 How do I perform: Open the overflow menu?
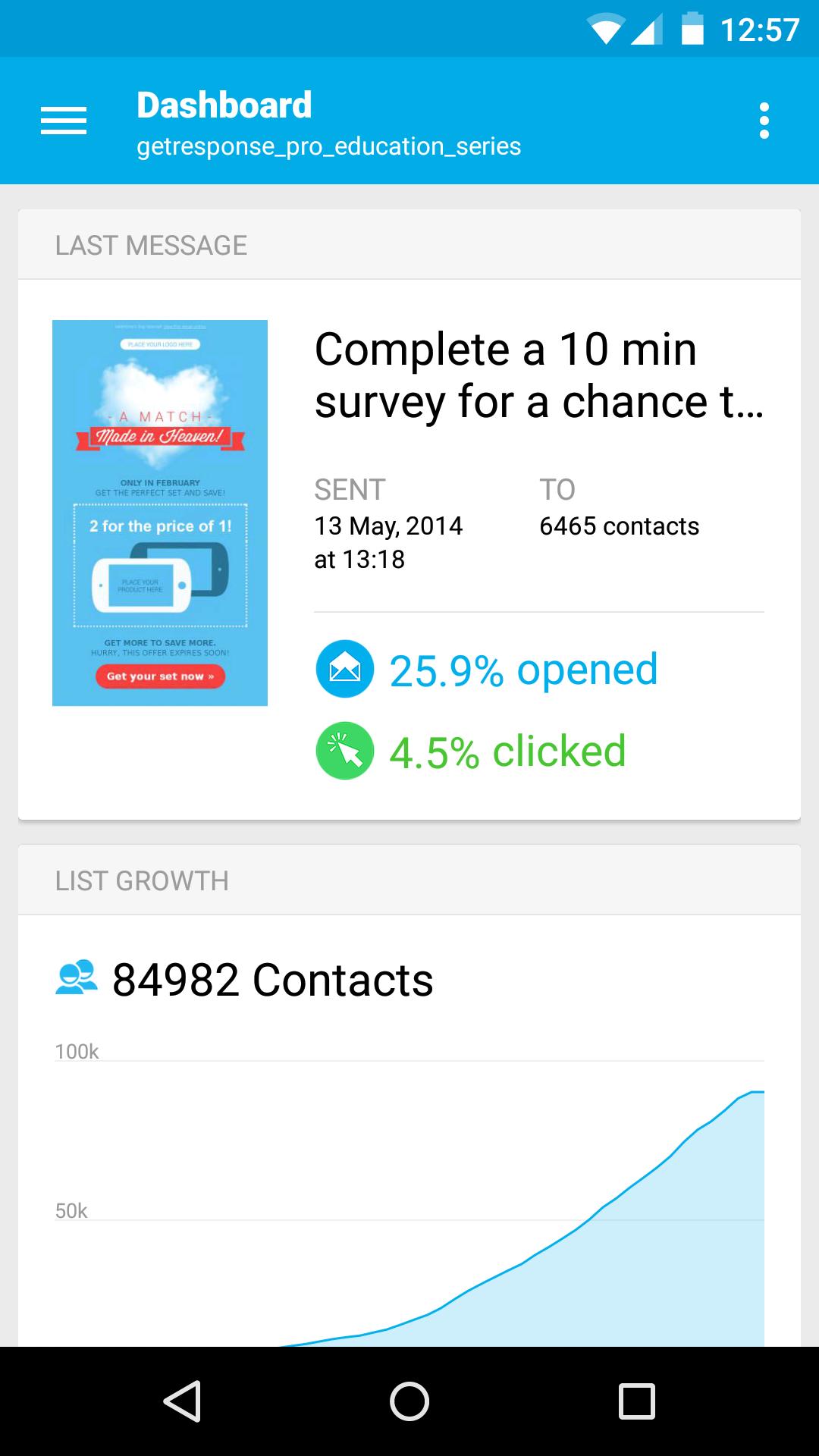point(764,121)
